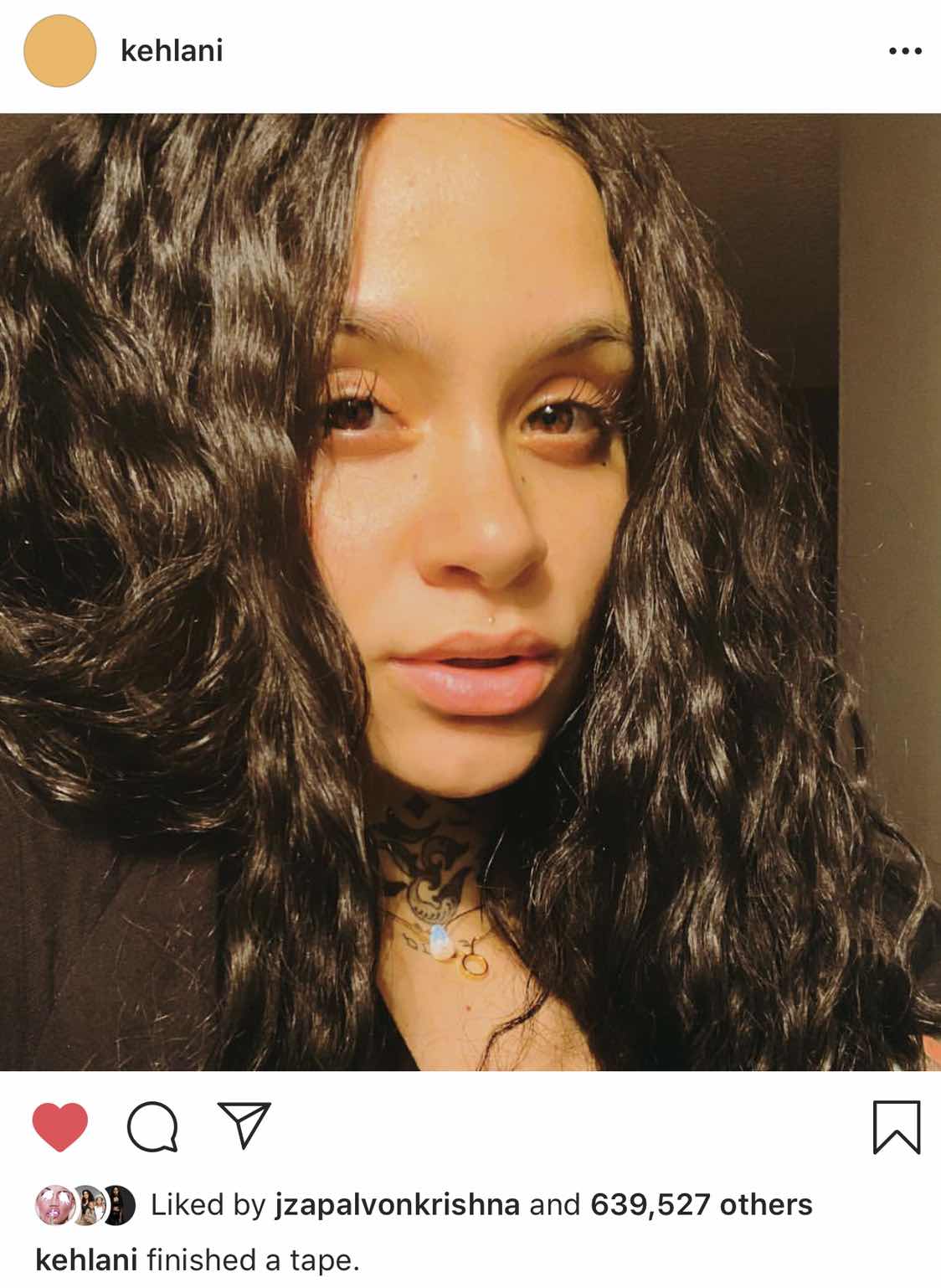Image resolution: width=941 pixels, height=1288 pixels.
Task: Share the post with paper plane icon
Action: point(244,1125)
